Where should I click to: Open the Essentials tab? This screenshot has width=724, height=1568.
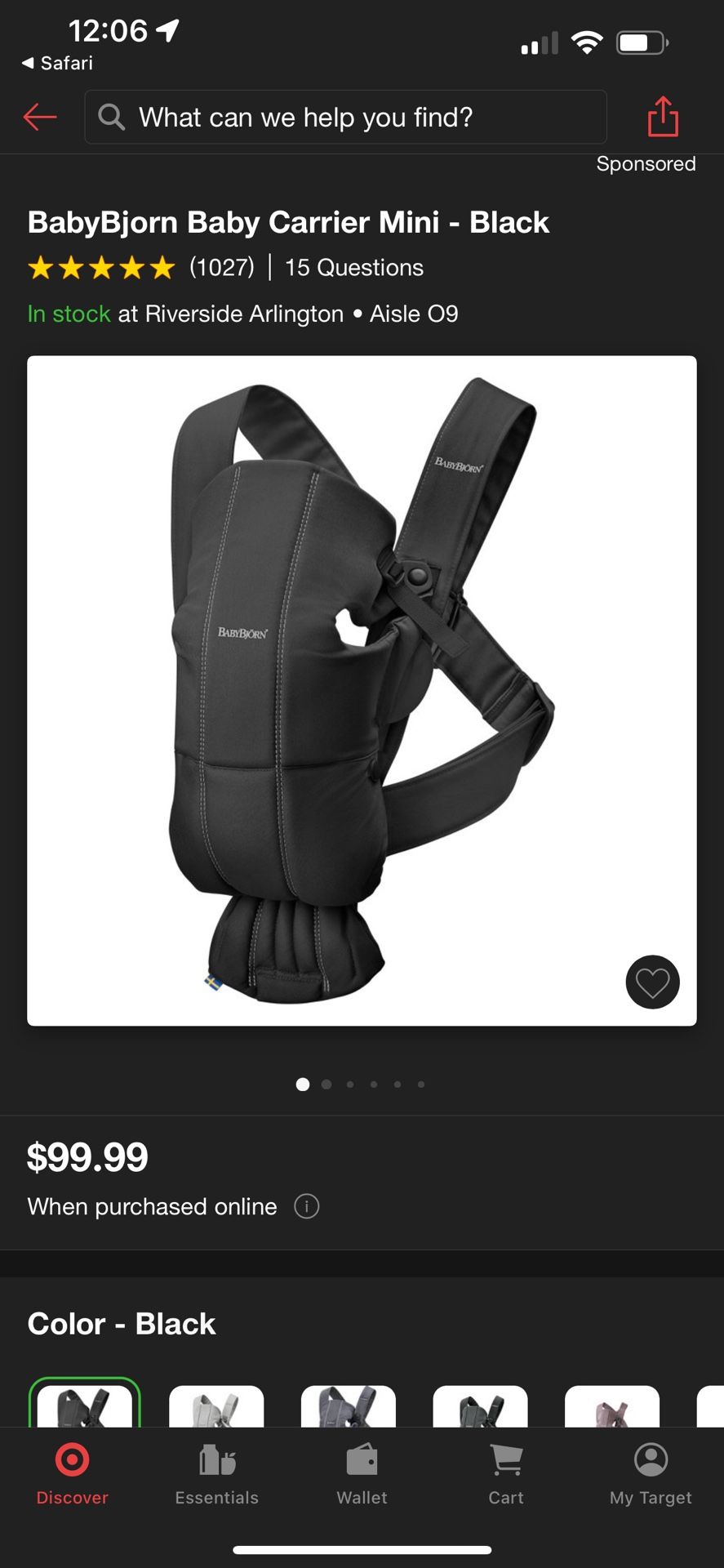point(216,1474)
